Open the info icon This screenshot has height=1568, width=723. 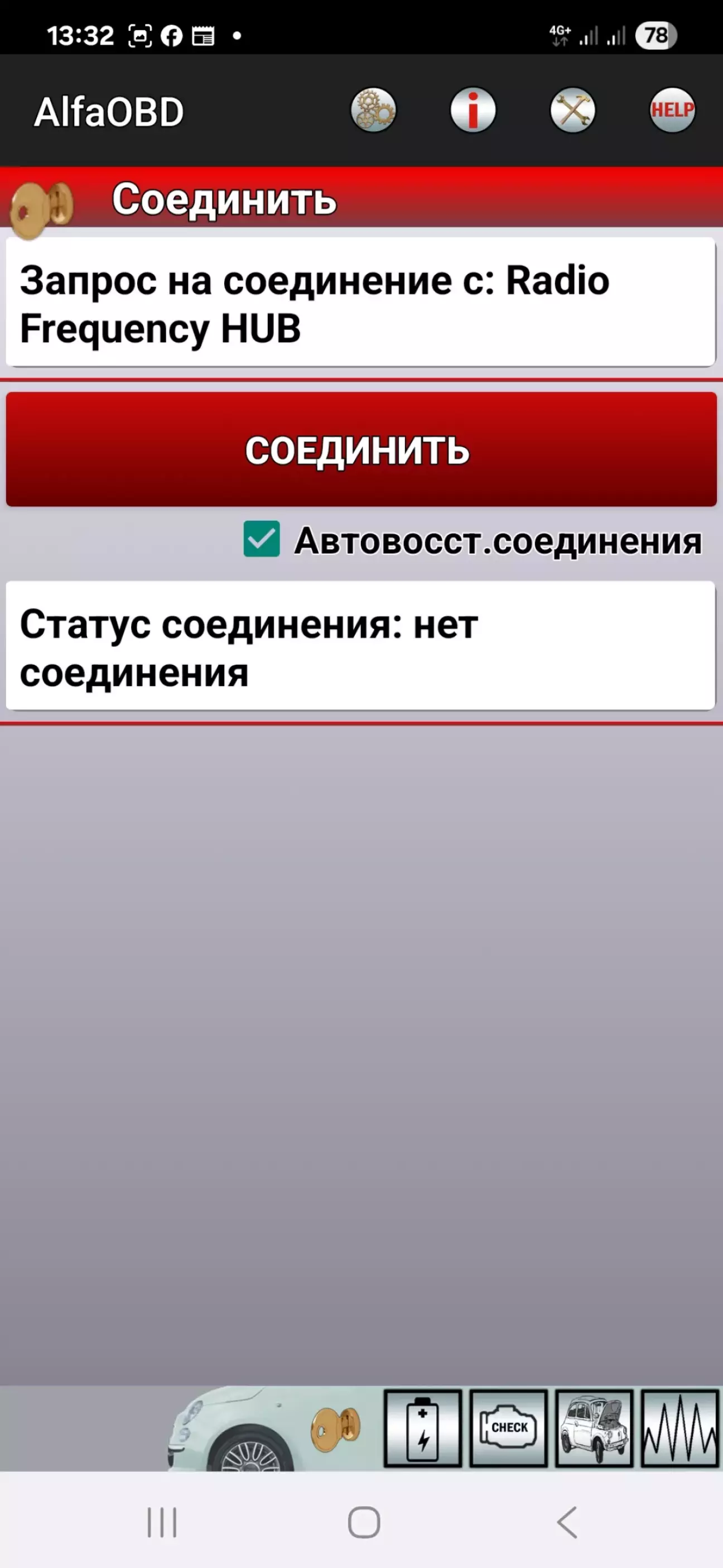[473, 110]
